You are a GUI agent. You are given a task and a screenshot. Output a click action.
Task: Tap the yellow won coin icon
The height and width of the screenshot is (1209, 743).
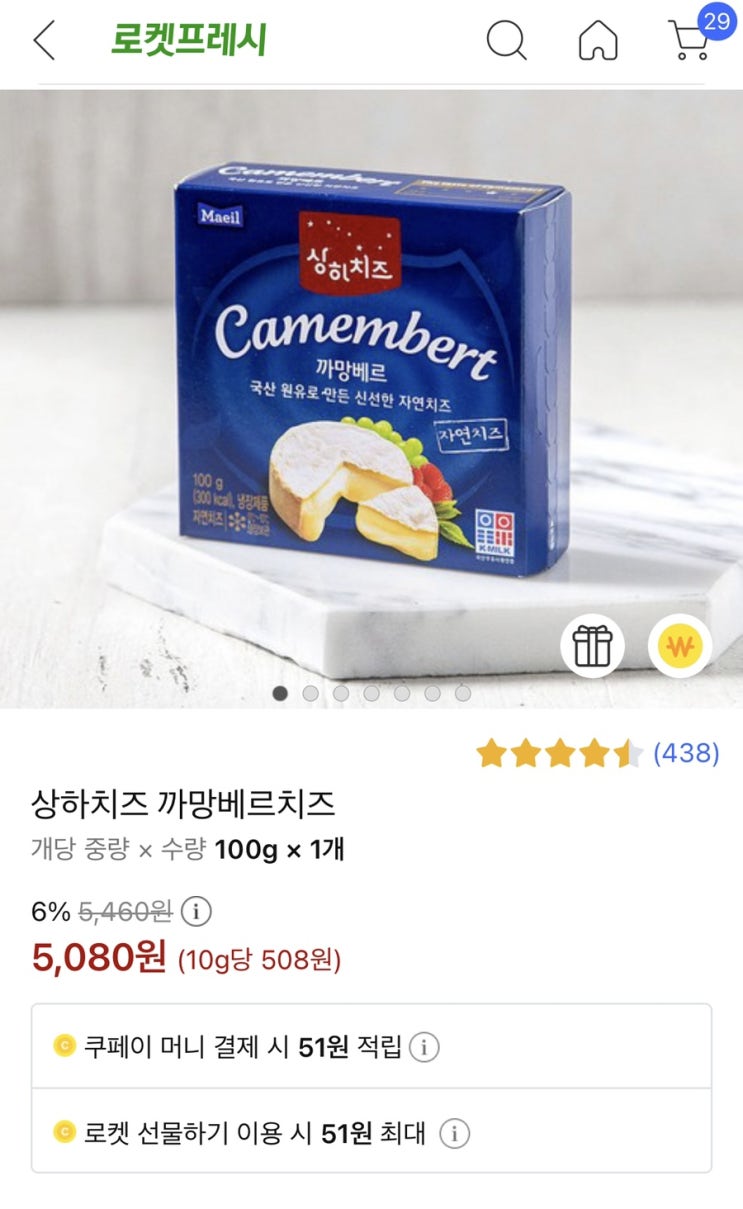point(680,647)
